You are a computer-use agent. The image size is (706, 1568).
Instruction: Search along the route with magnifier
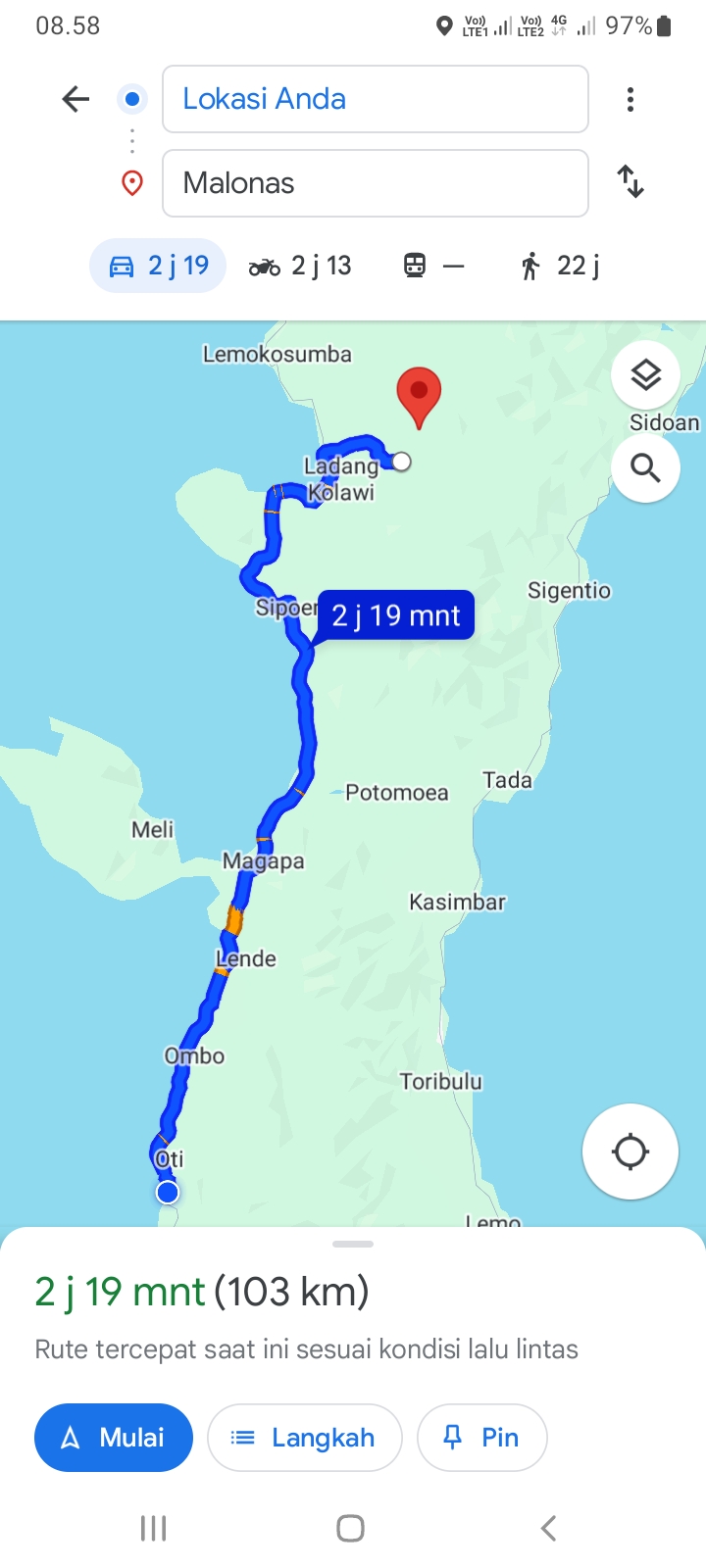tap(645, 468)
